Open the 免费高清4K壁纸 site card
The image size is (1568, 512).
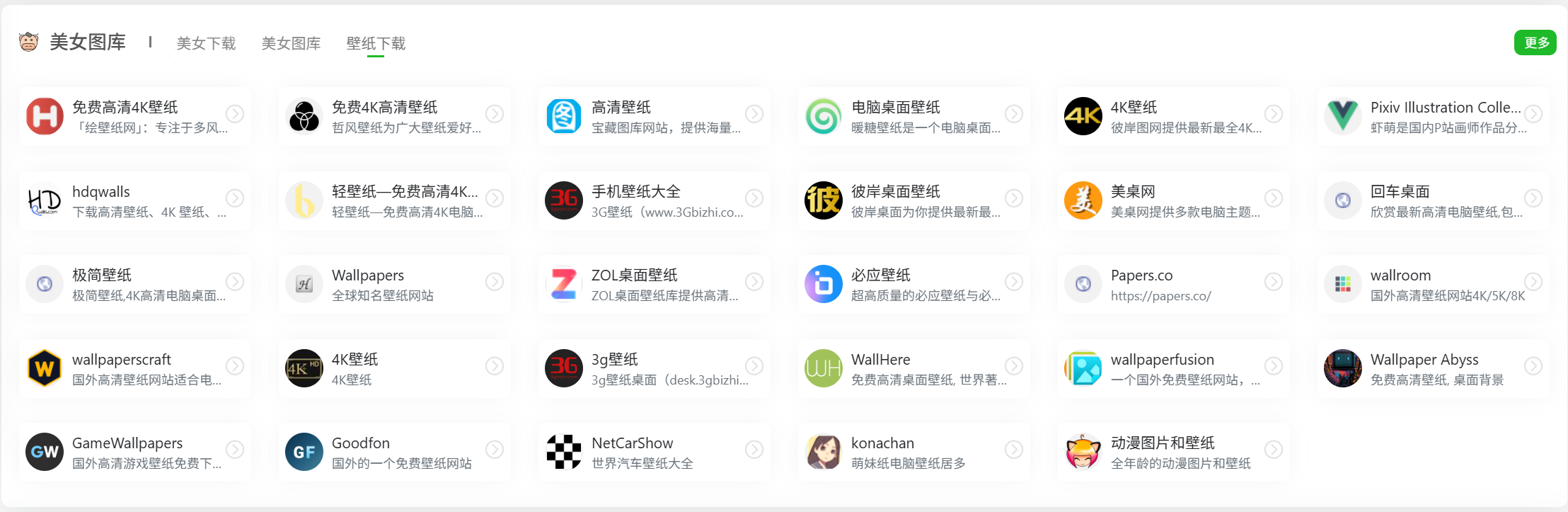coord(134,116)
